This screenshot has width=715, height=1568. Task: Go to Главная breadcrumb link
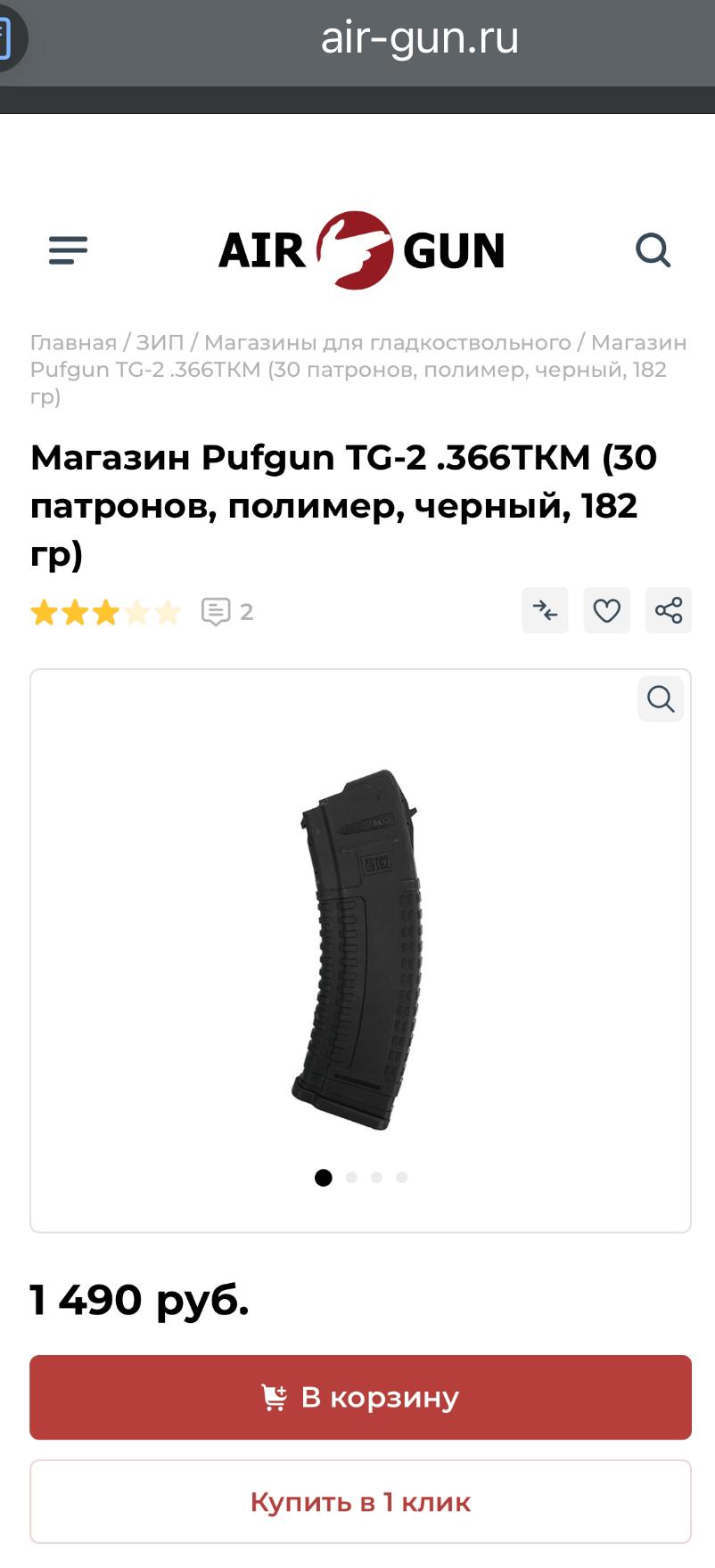pyautogui.click(x=73, y=343)
